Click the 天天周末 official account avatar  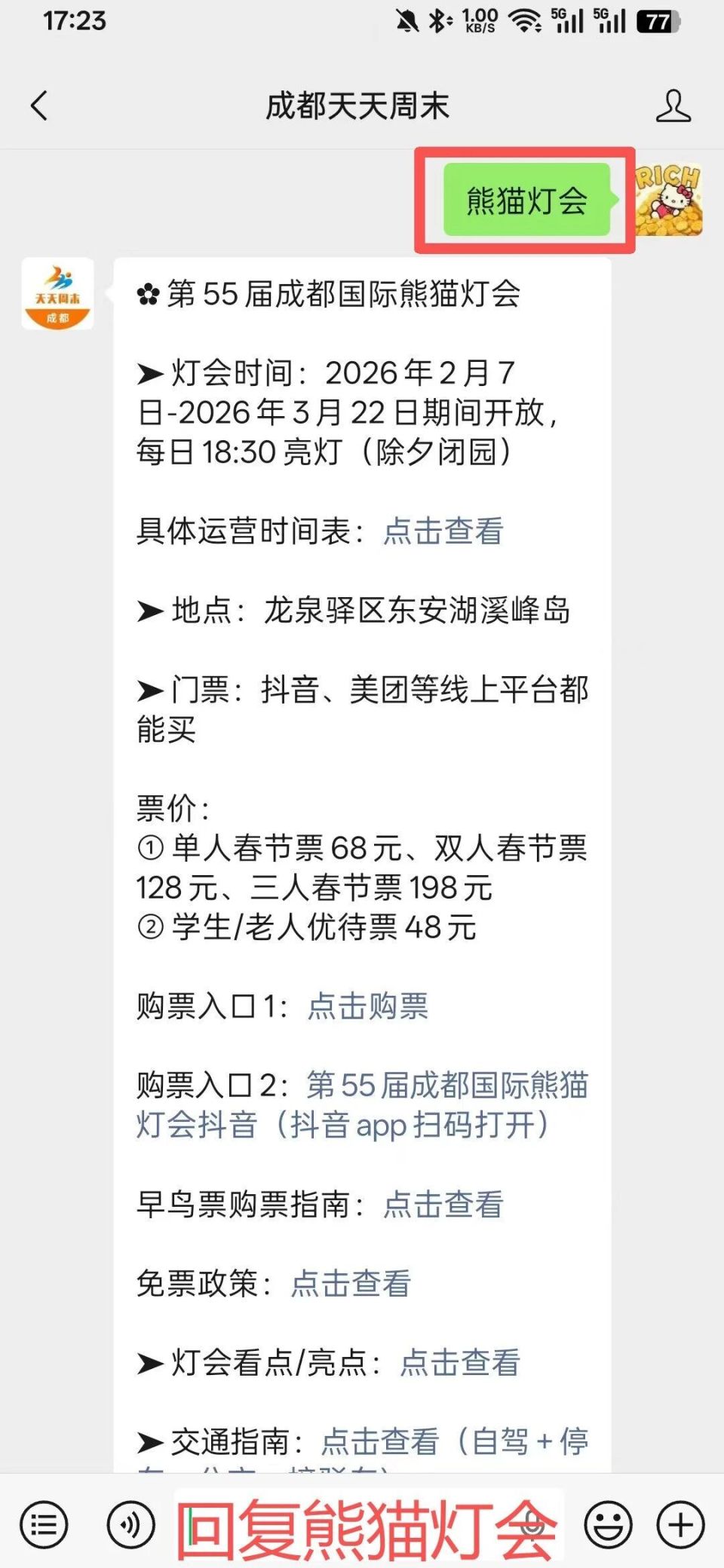(x=57, y=294)
